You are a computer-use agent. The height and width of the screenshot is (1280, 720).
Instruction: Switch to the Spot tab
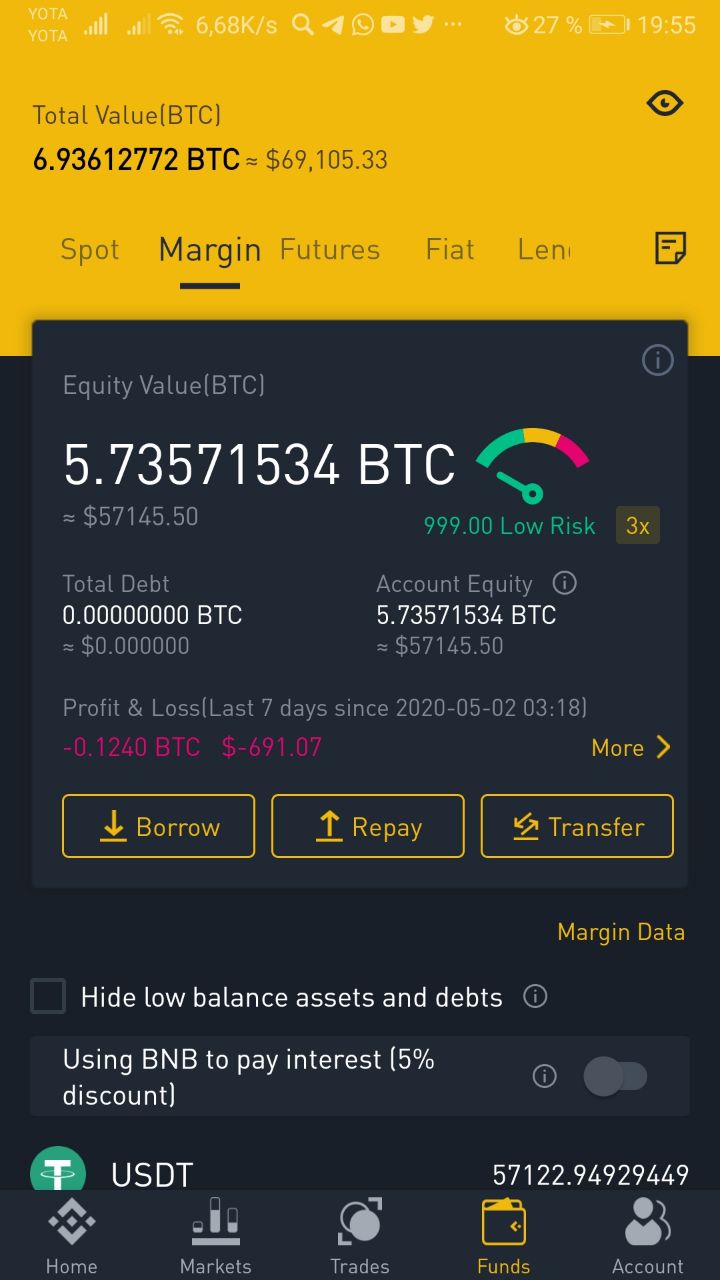90,249
